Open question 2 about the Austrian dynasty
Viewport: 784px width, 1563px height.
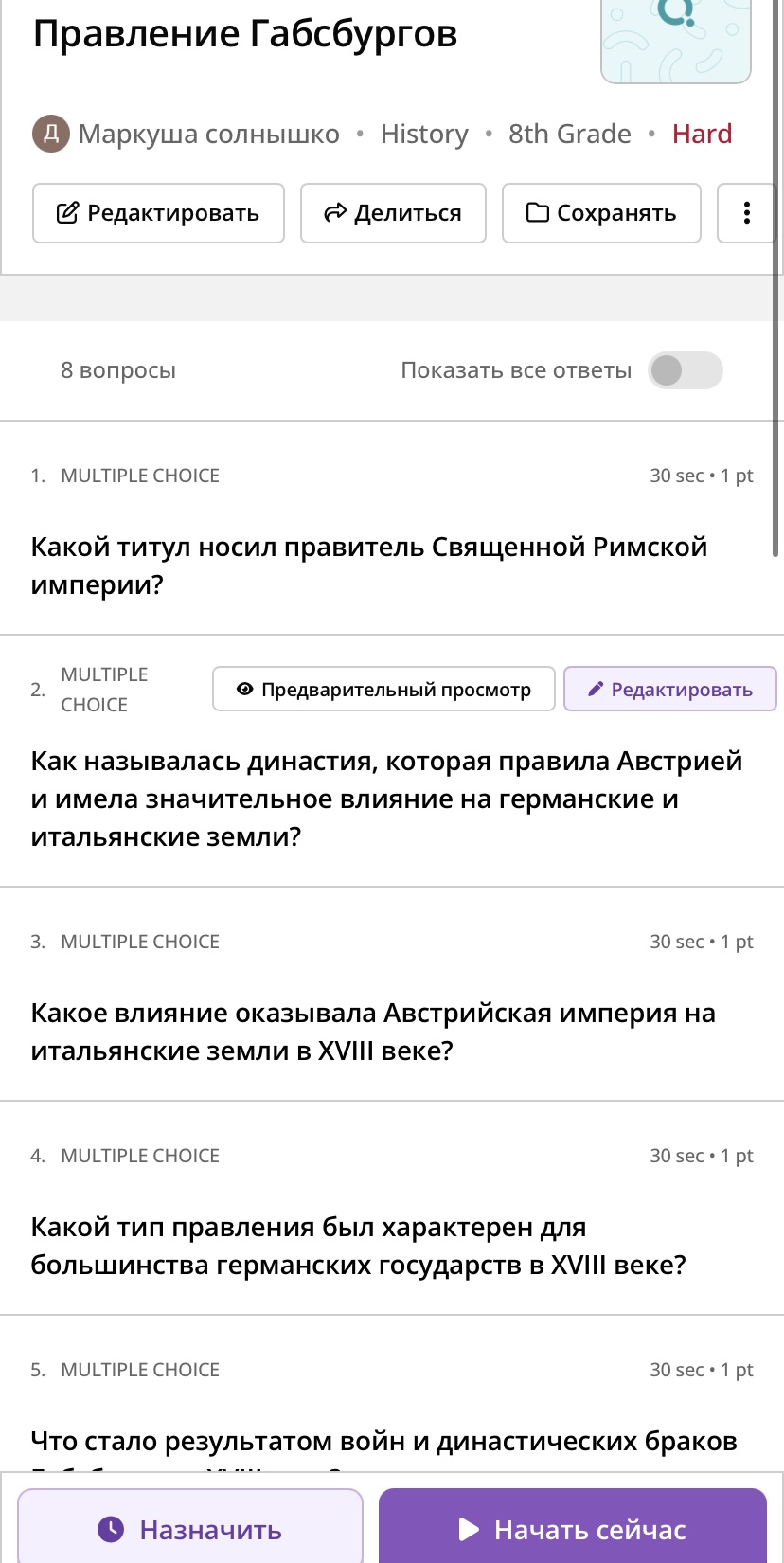pos(386,799)
